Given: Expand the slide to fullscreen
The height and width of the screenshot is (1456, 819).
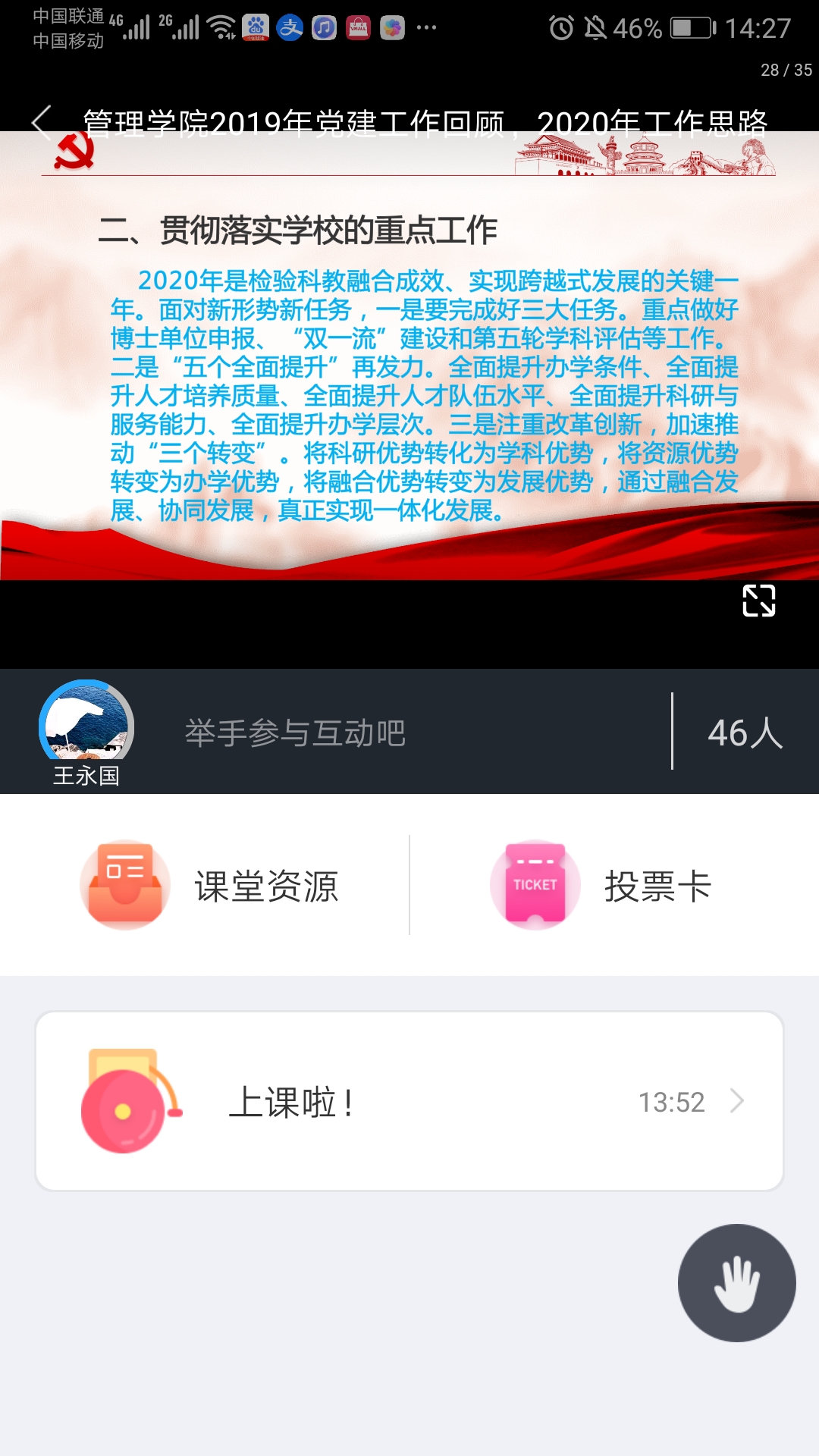Looking at the screenshot, I should (x=758, y=601).
